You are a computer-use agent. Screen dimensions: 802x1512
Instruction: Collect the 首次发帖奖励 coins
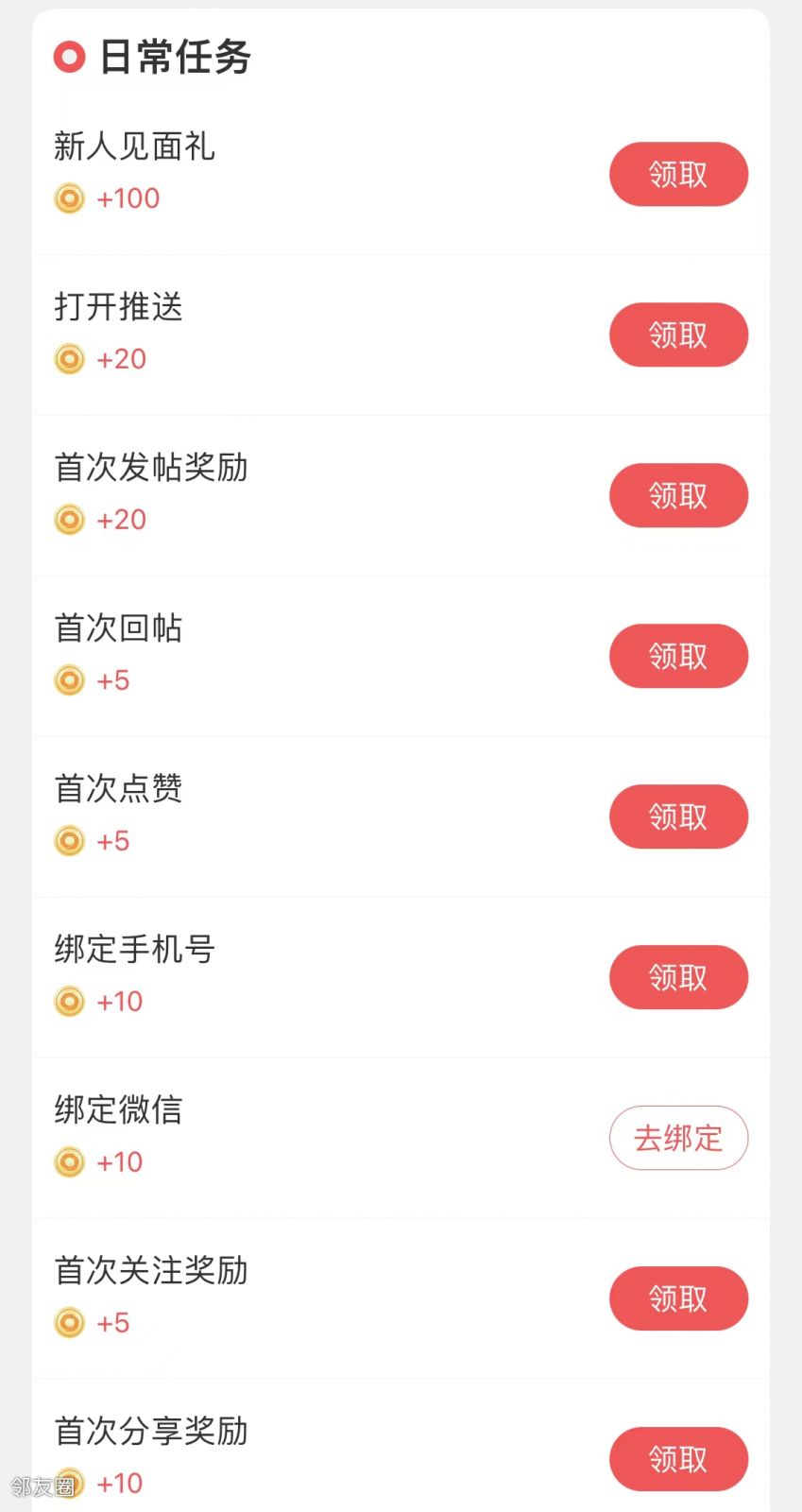pos(678,495)
